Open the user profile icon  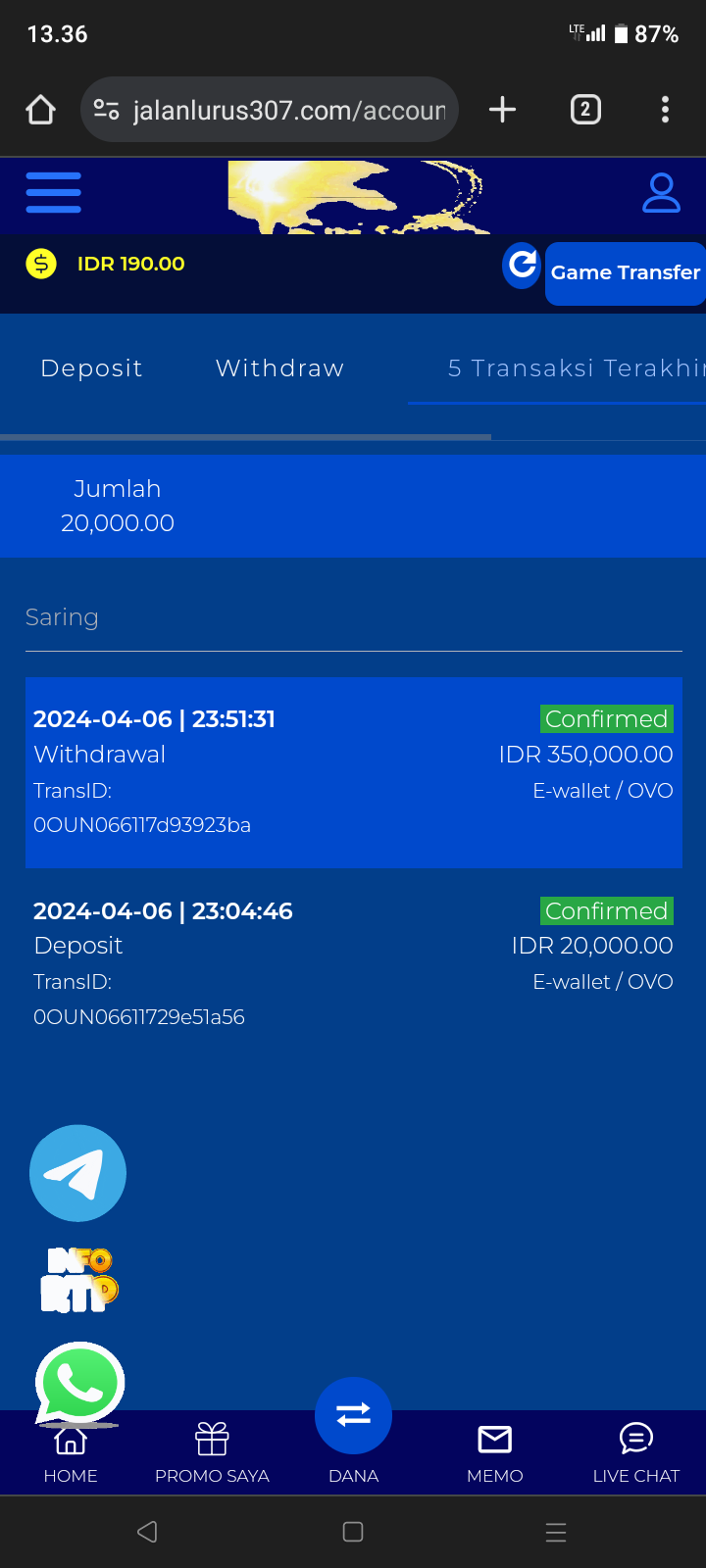click(661, 193)
